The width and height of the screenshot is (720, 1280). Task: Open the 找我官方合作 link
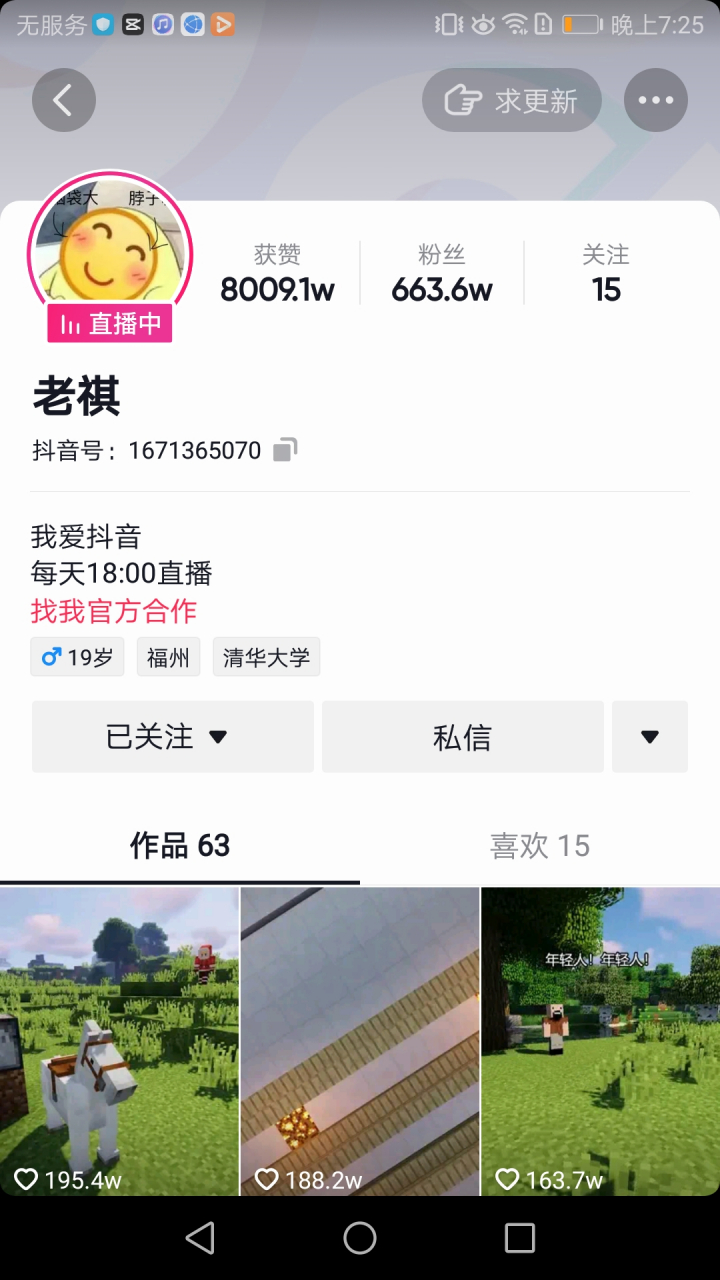pyautogui.click(x=114, y=610)
